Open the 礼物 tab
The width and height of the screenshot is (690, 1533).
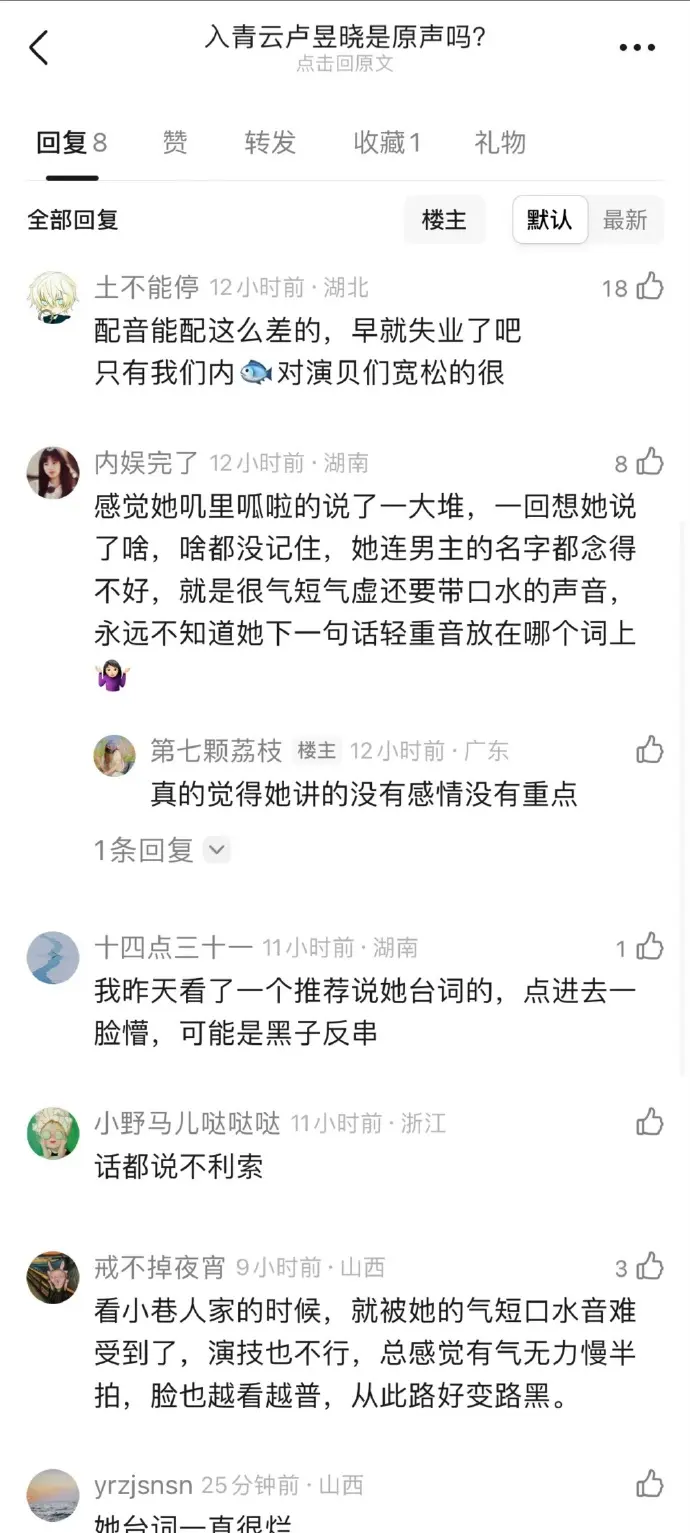tap(499, 143)
